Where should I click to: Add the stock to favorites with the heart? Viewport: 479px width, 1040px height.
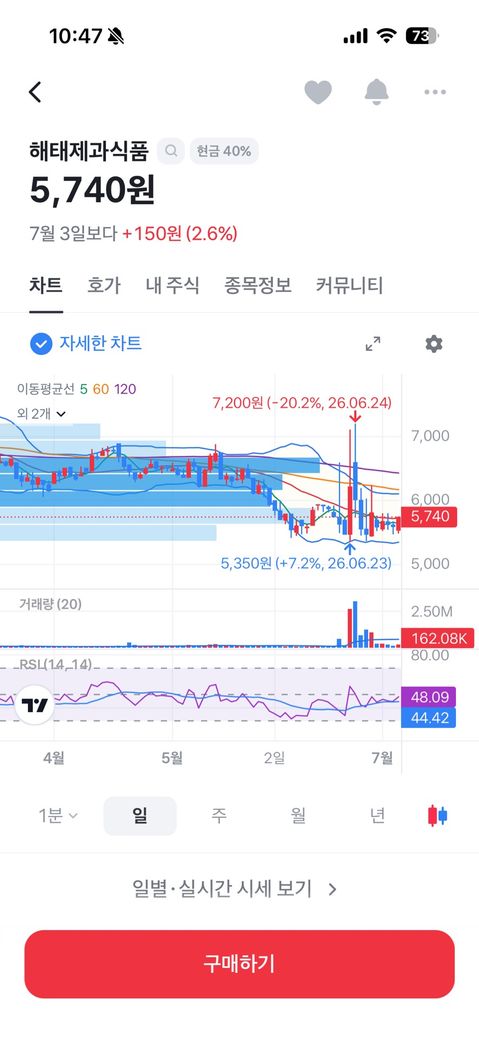pos(318,92)
